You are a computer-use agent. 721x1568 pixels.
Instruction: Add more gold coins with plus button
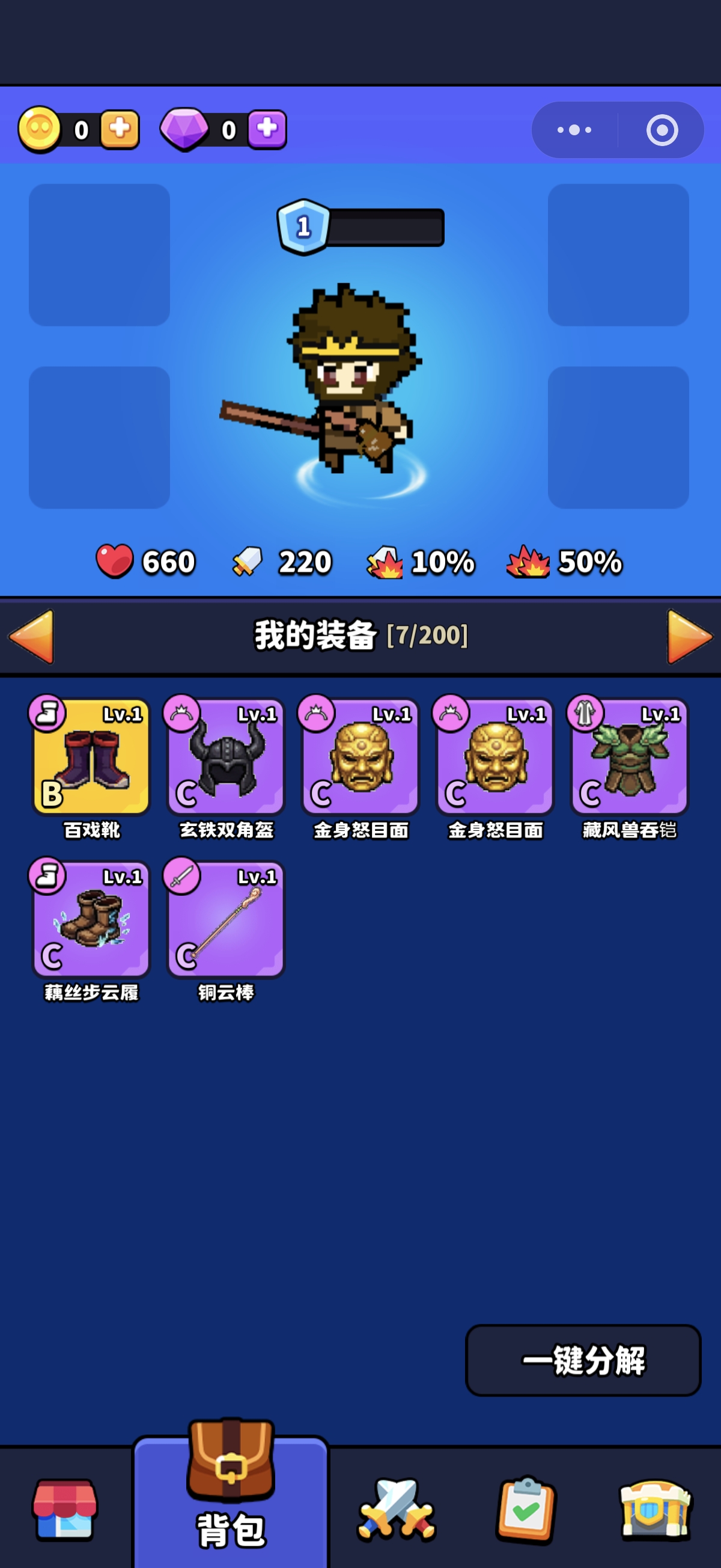(119, 129)
